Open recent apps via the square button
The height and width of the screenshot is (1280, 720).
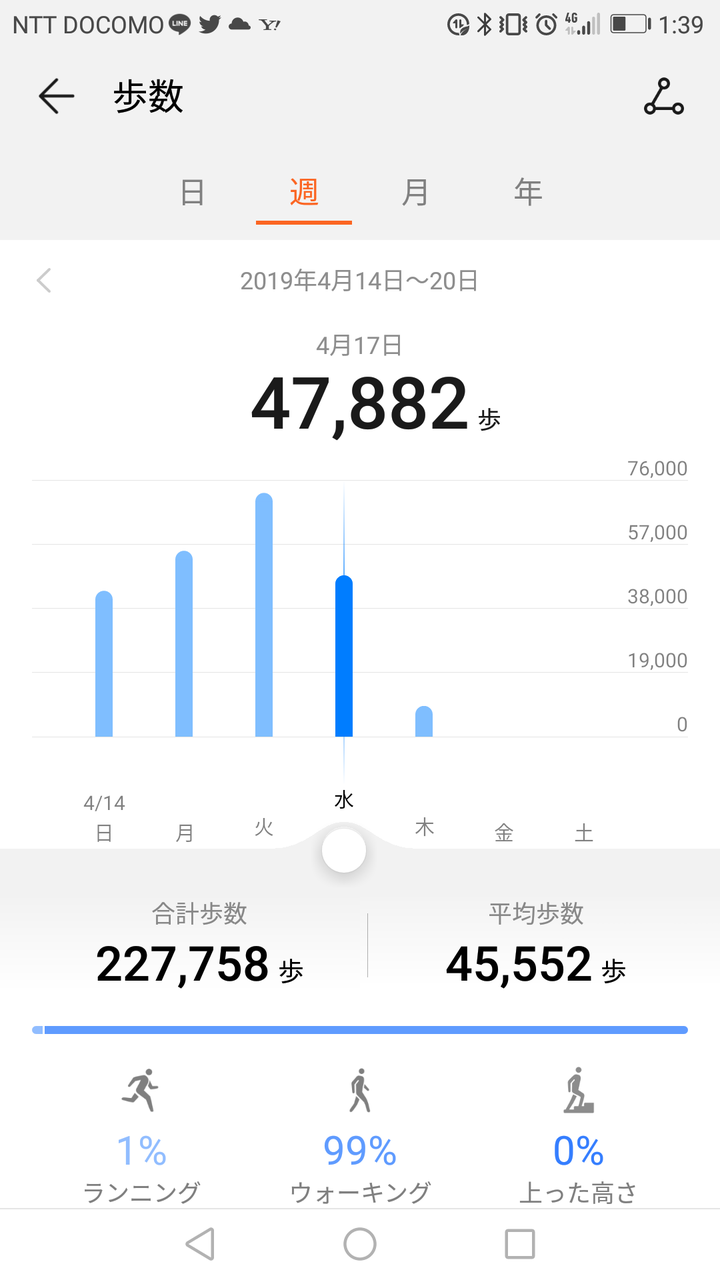(x=520, y=1244)
